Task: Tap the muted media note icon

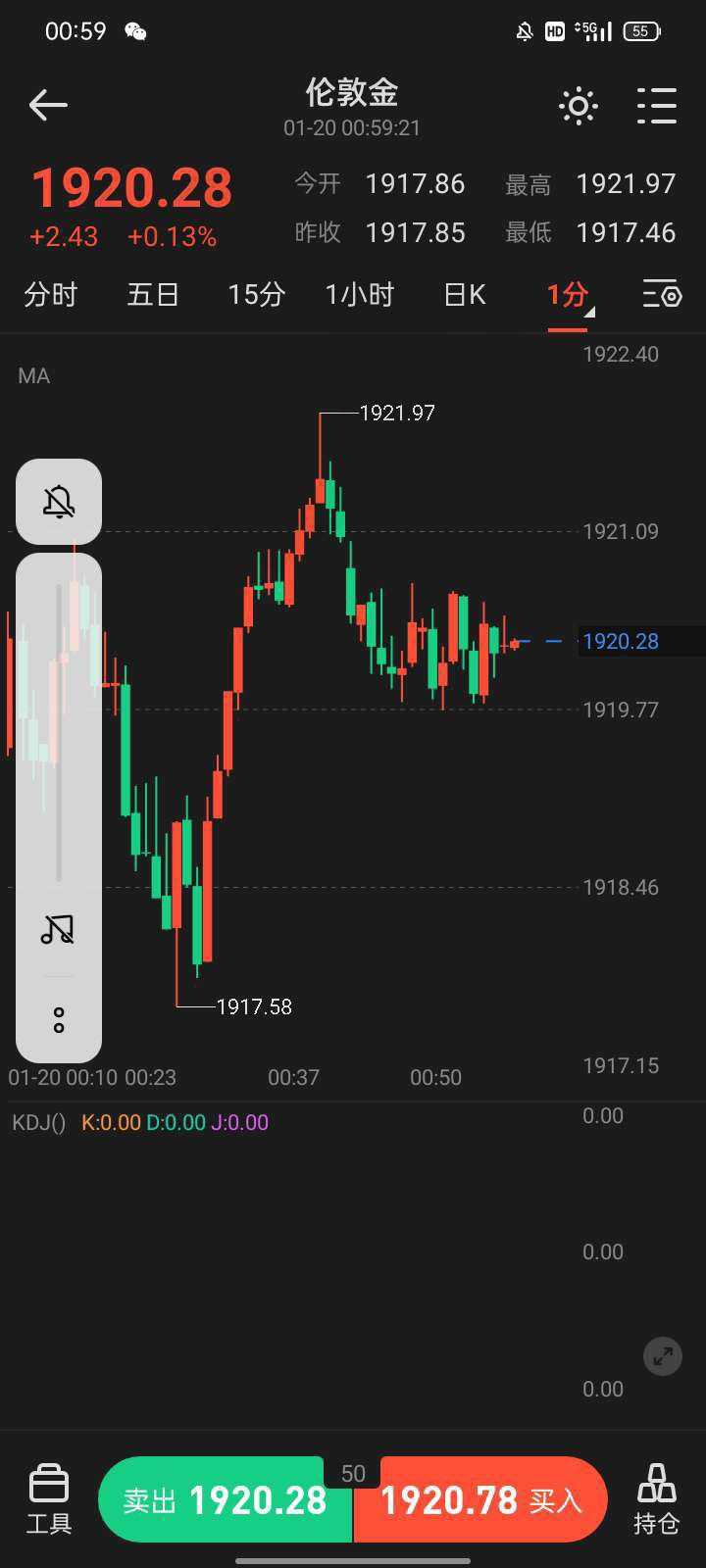Action: (58, 929)
